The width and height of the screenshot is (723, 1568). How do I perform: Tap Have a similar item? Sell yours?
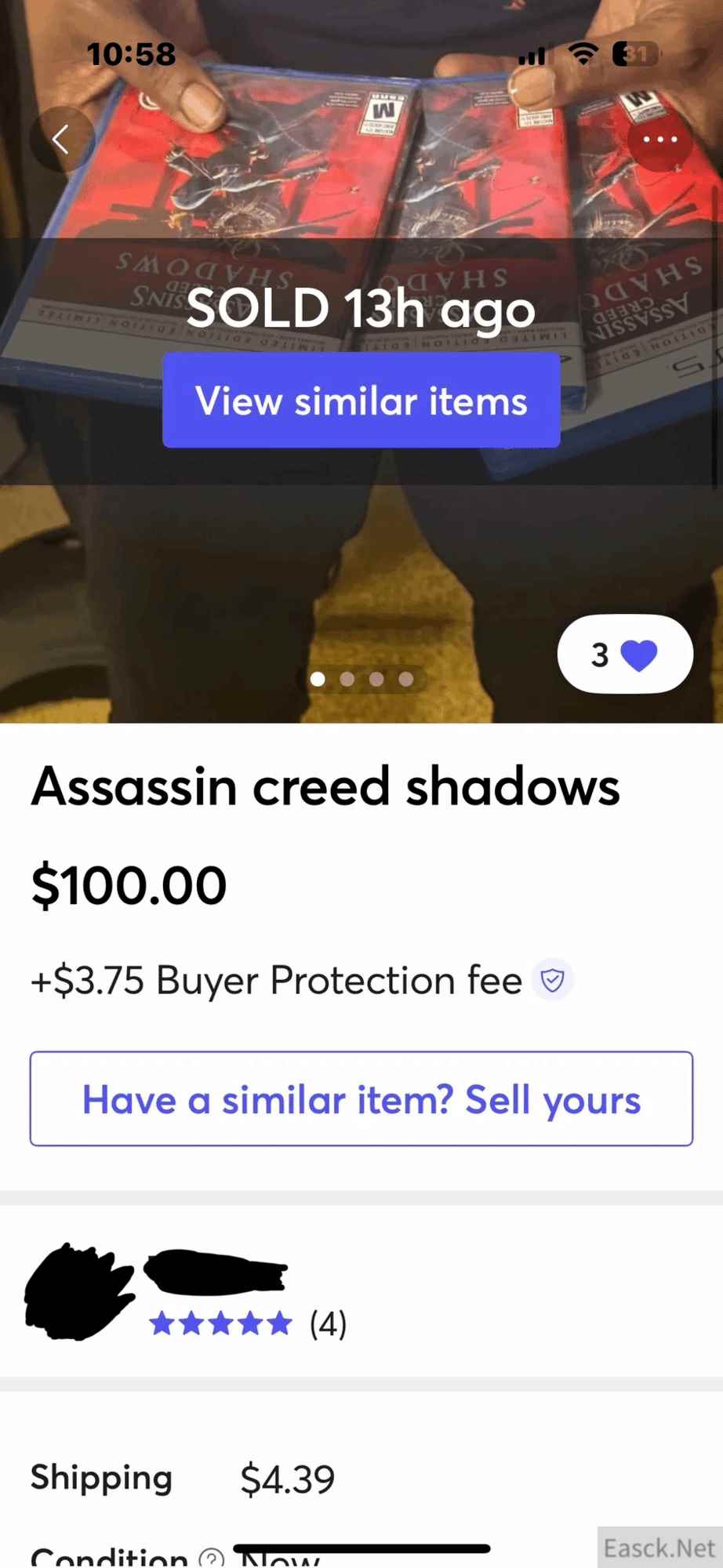click(361, 1098)
